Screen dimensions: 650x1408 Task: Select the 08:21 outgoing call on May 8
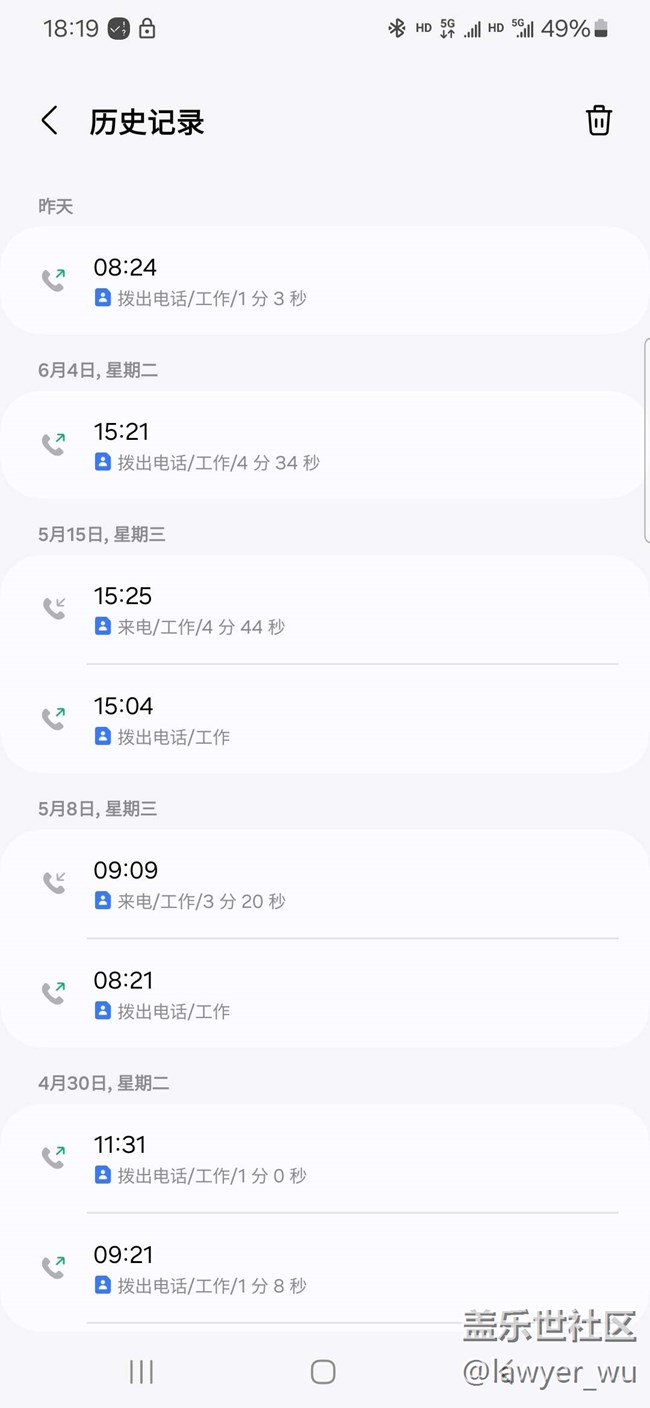324,993
